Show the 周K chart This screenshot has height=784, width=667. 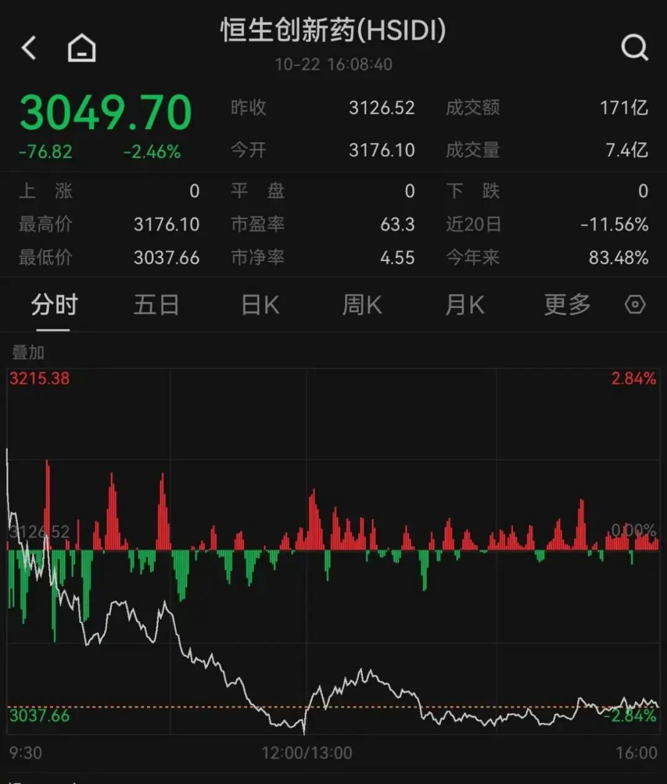click(x=362, y=305)
